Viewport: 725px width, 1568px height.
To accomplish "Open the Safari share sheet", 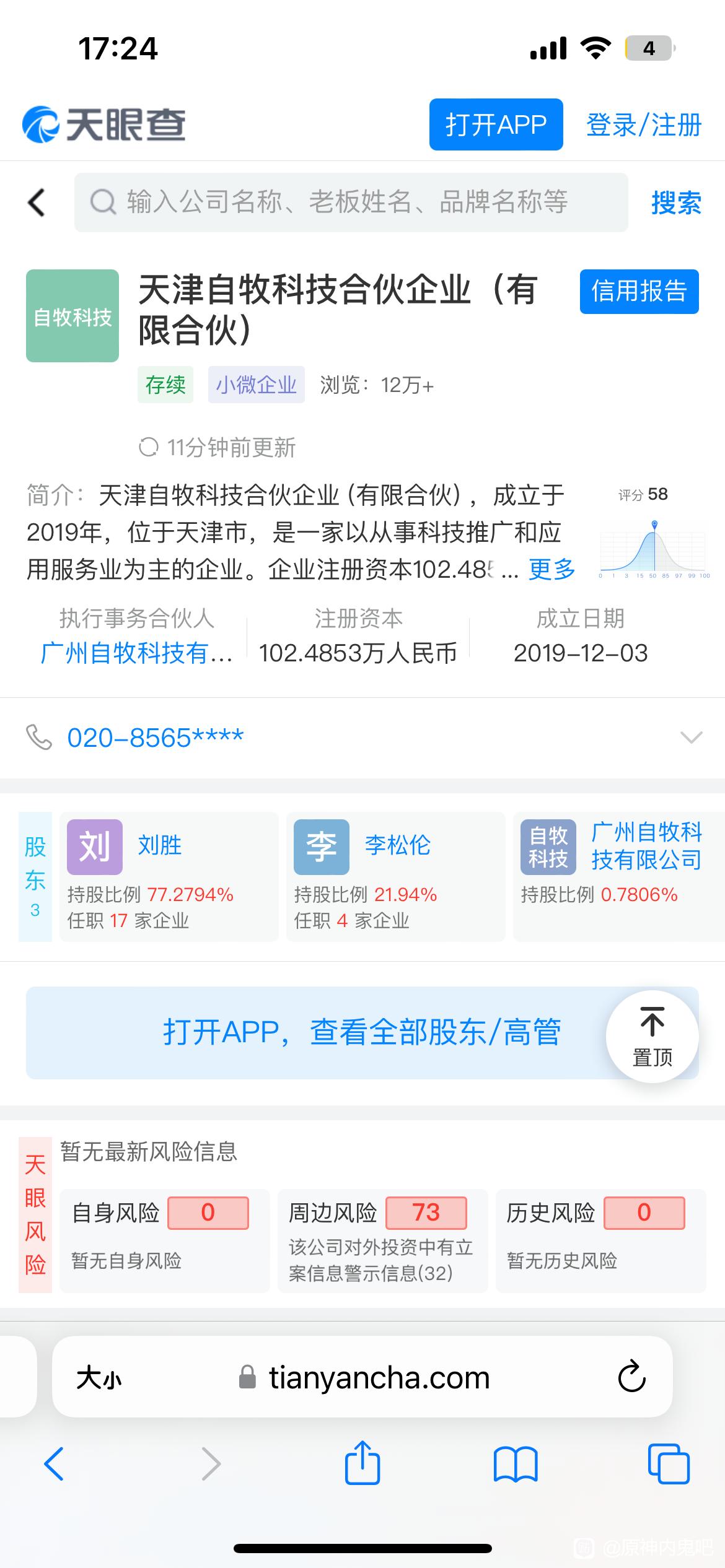I will pyautogui.click(x=362, y=1463).
